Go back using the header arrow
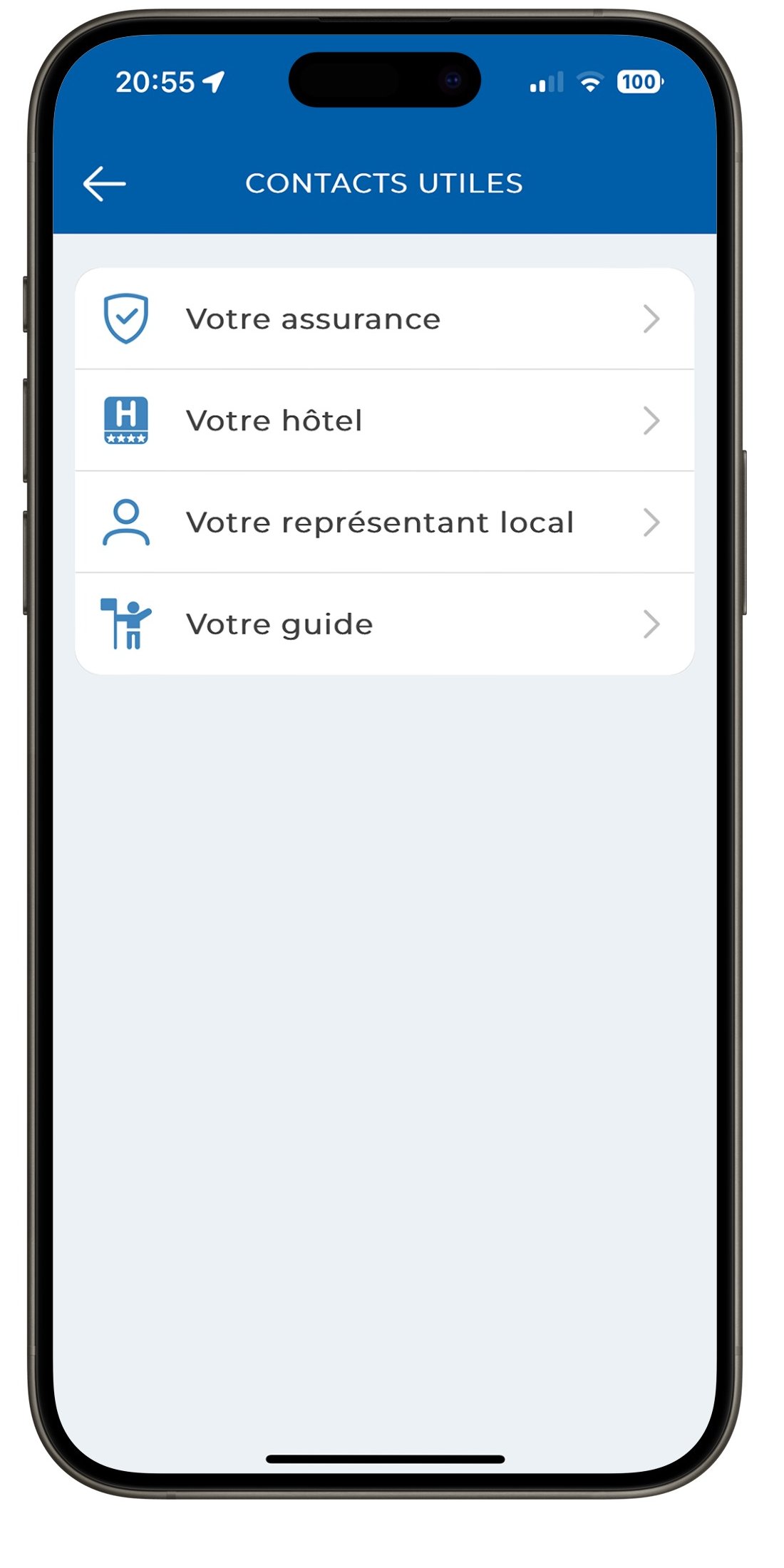Screen dimensions: 784x1568 104,184
